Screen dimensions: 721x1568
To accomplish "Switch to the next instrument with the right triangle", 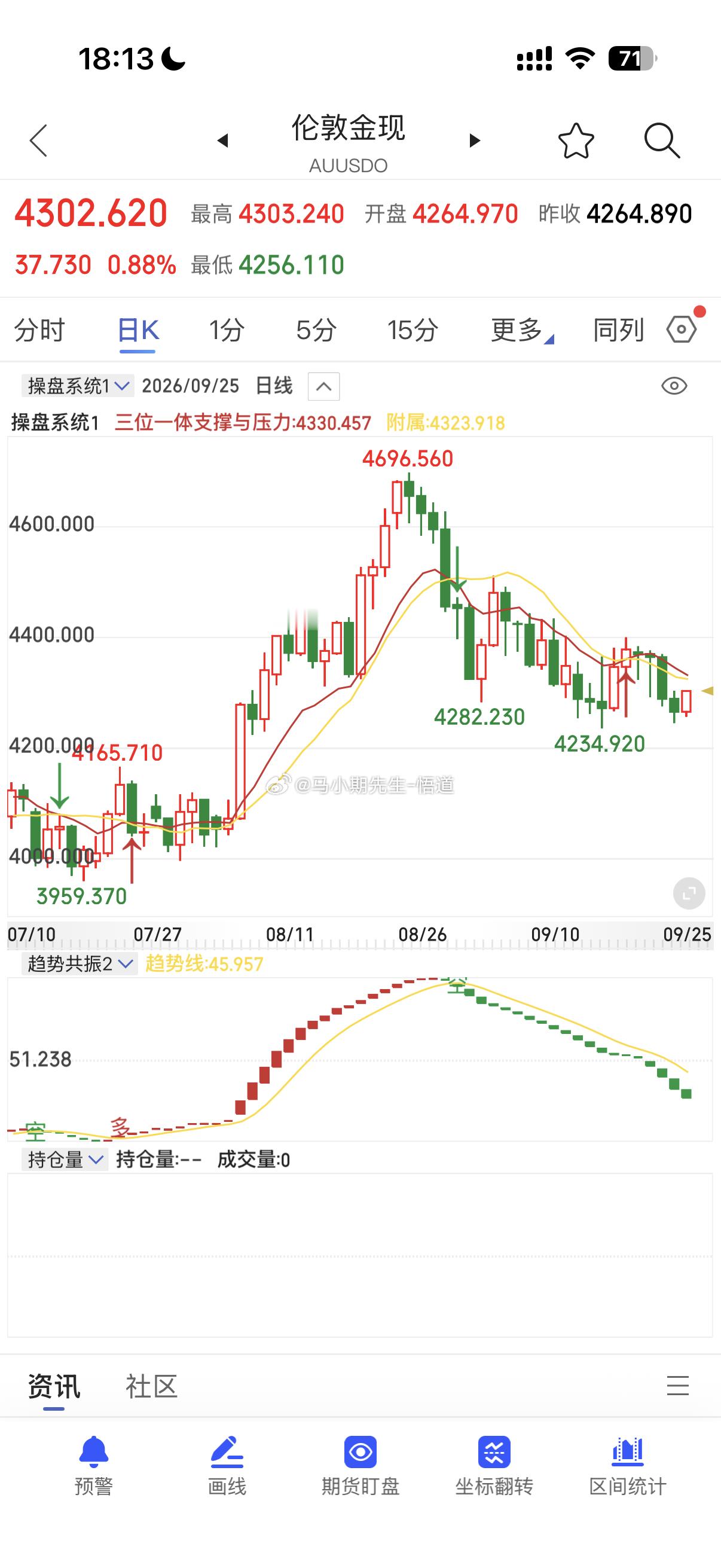I will [475, 141].
